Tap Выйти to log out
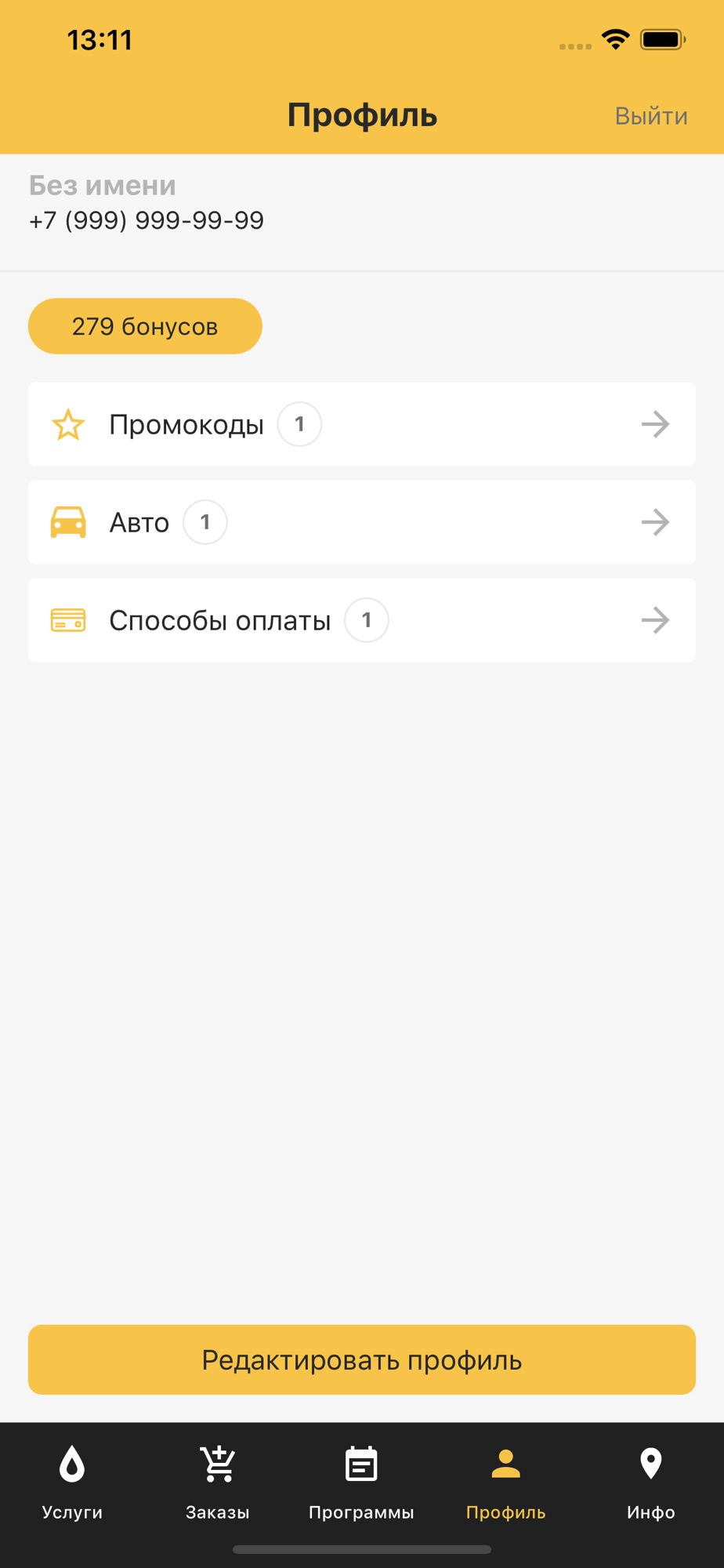Image resolution: width=724 pixels, height=1568 pixels. pos(650,116)
